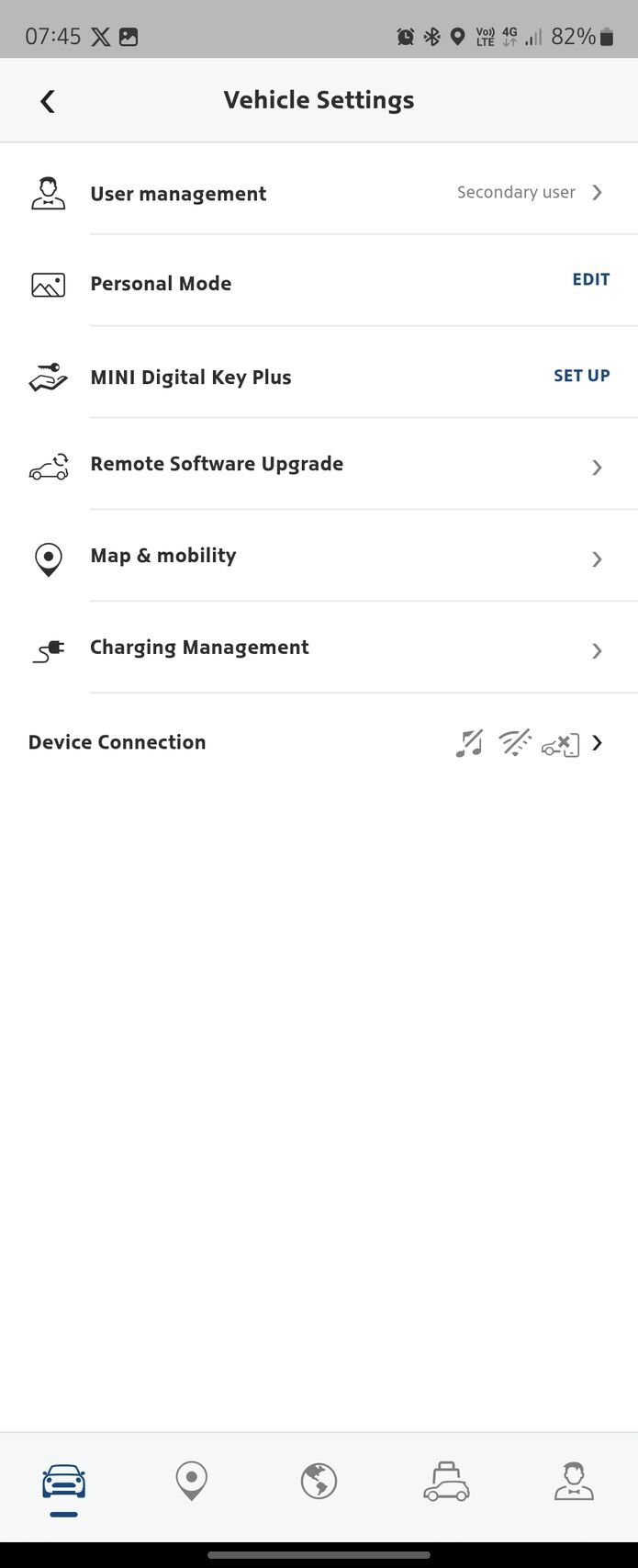
Task: Switch to the profile tab
Action: click(x=574, y=1482)
